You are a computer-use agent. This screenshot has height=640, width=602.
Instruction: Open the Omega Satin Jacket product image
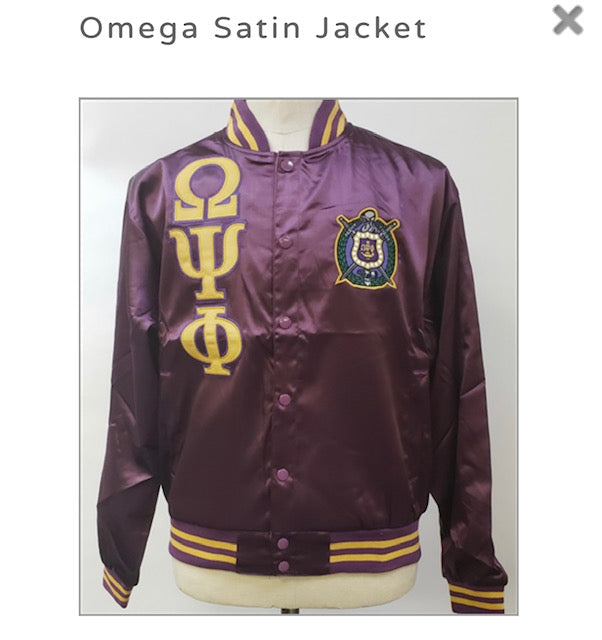(298, 355)
